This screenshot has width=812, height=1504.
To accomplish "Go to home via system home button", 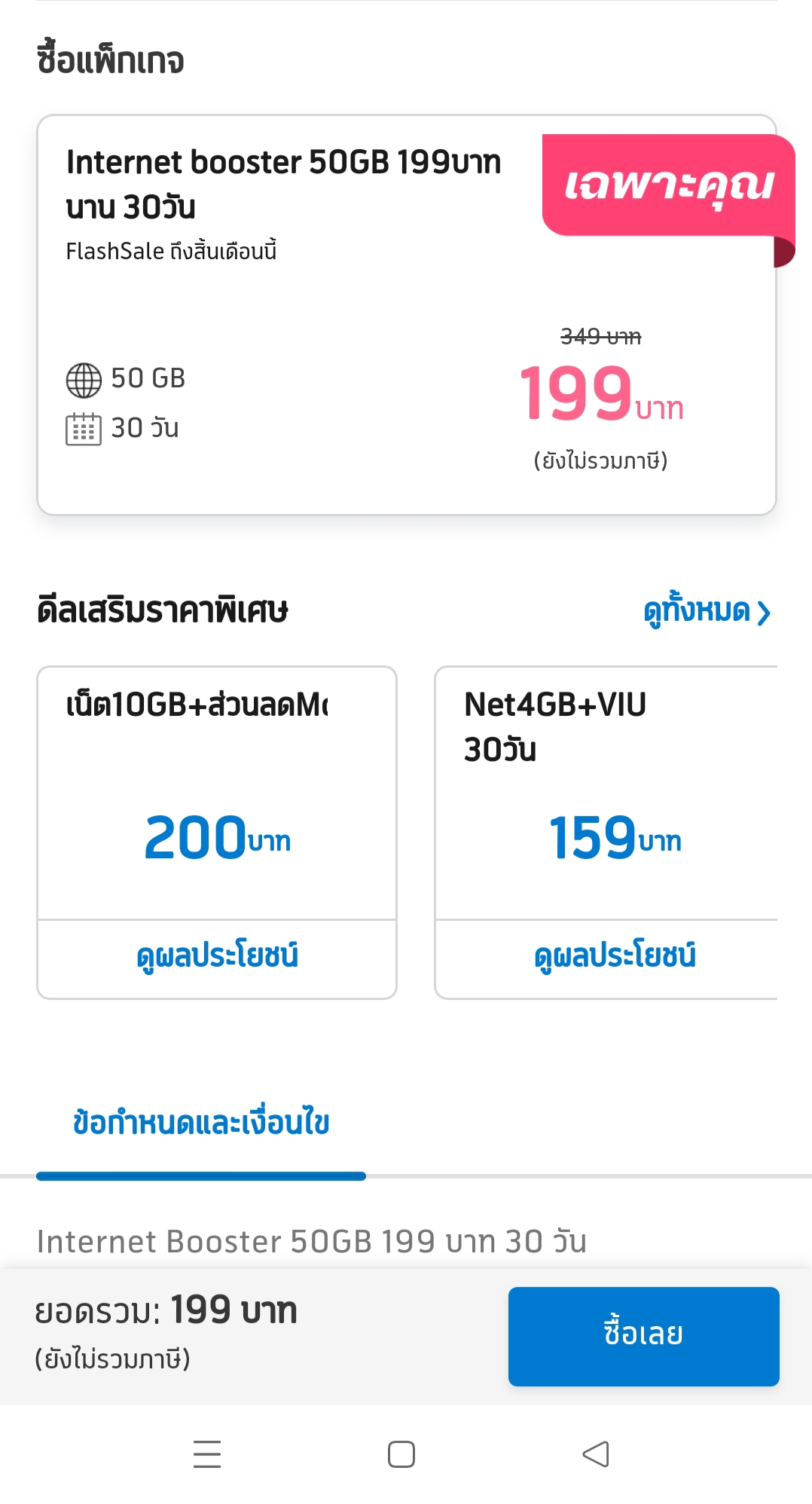I will (x=401, y=1454).
